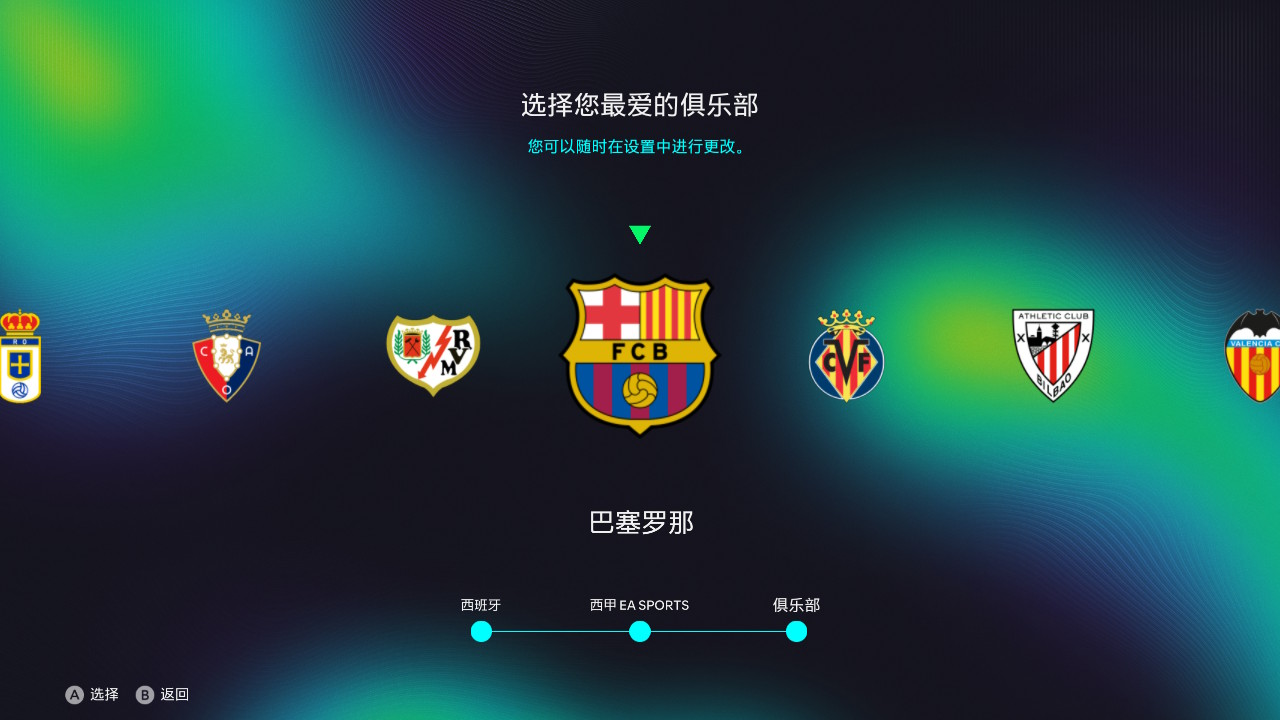The image size is (1280, 720).
Task: Tap the 俱乐部 step marker
Action: [x=796, y=631]
